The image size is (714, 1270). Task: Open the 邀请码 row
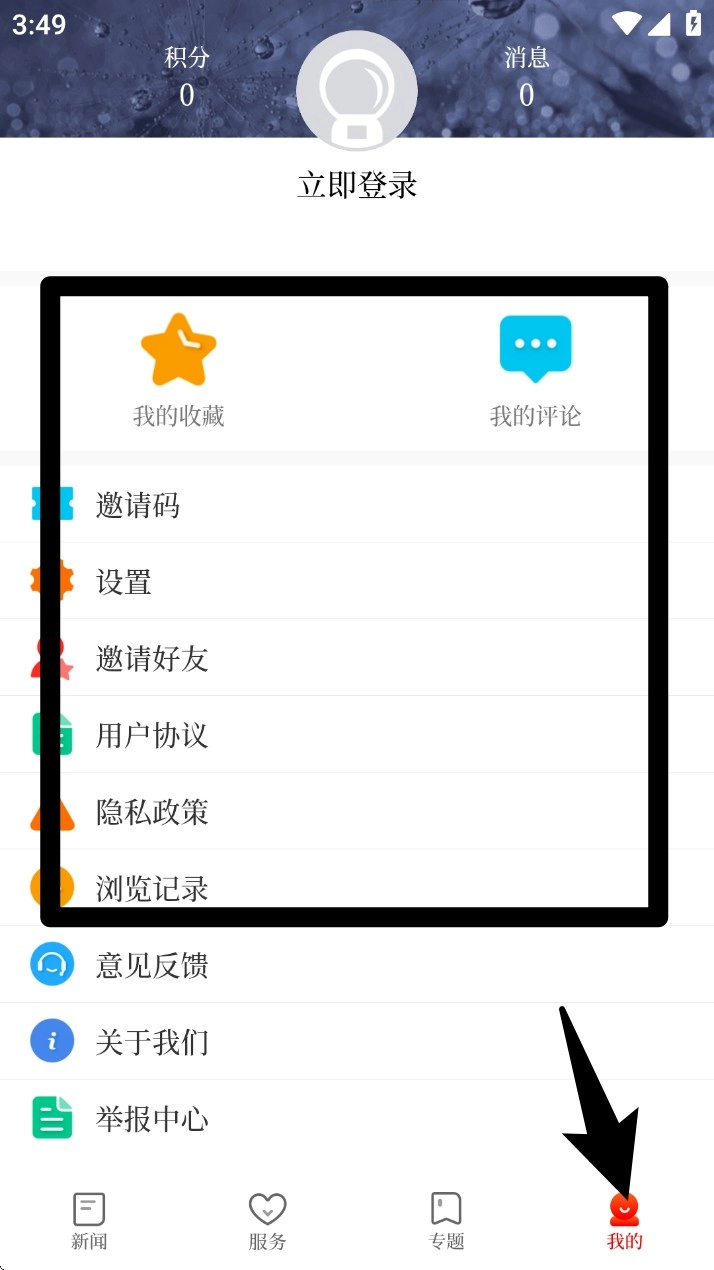tap(300, 505)
